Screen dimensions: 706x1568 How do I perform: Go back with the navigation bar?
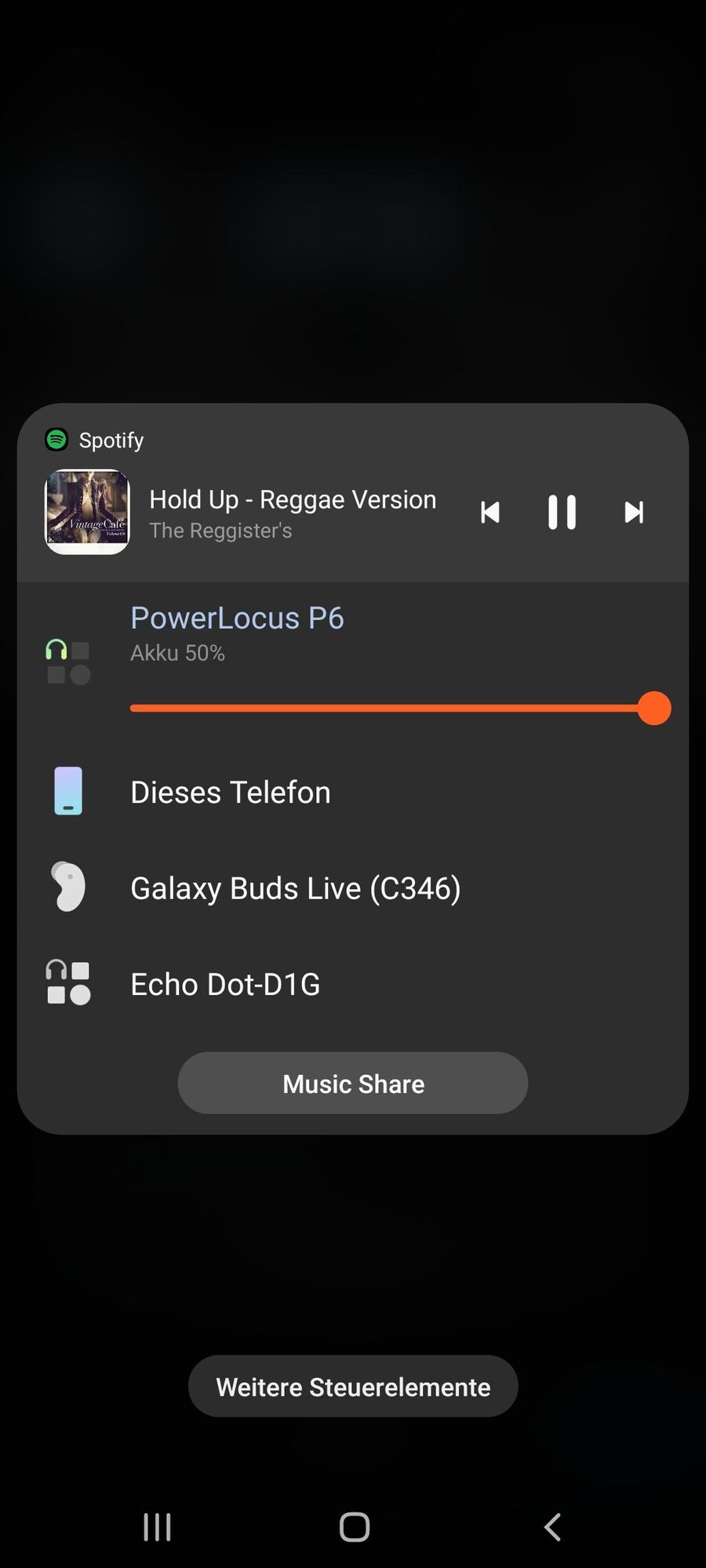click(552, 1527)
